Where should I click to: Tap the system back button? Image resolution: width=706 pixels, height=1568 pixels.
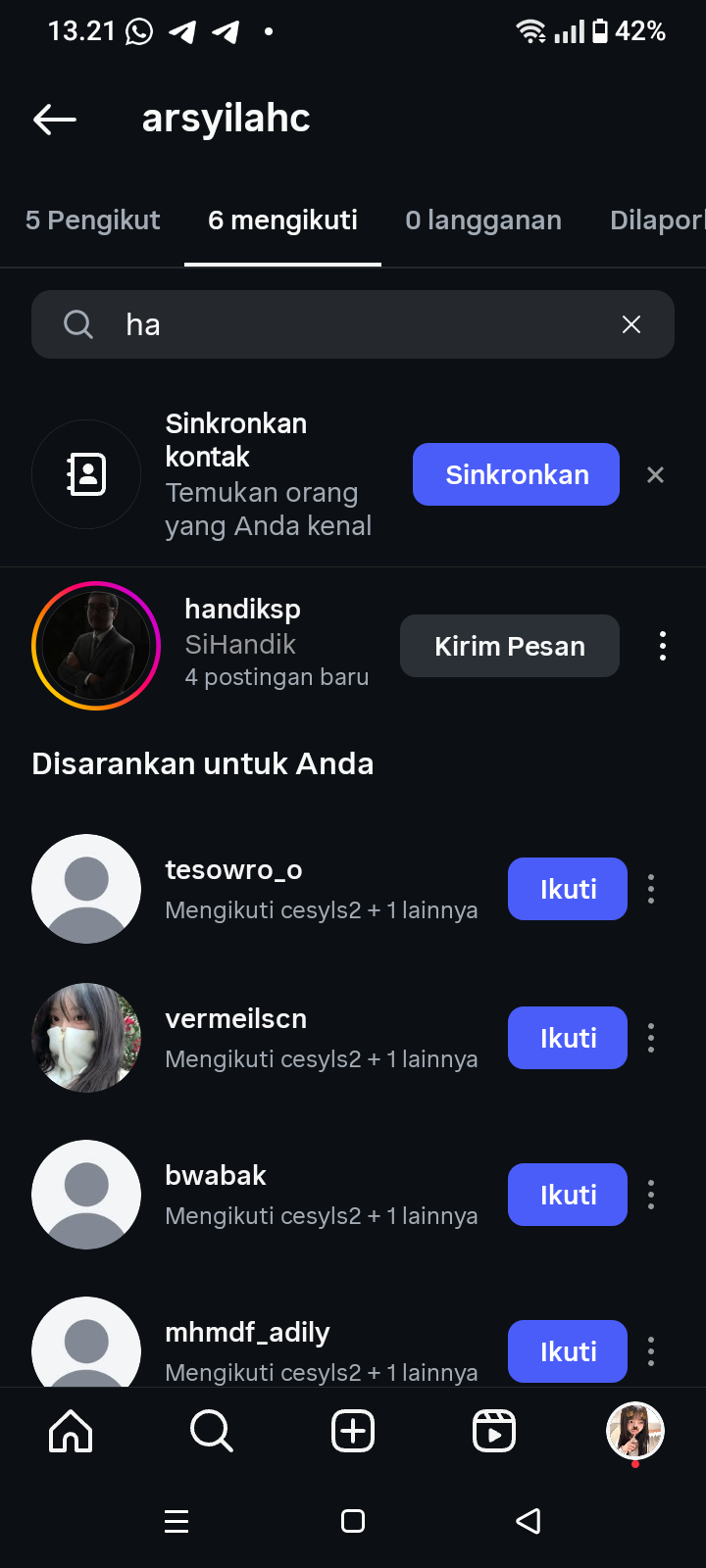pyautogui.click(x=529, y=1521)
